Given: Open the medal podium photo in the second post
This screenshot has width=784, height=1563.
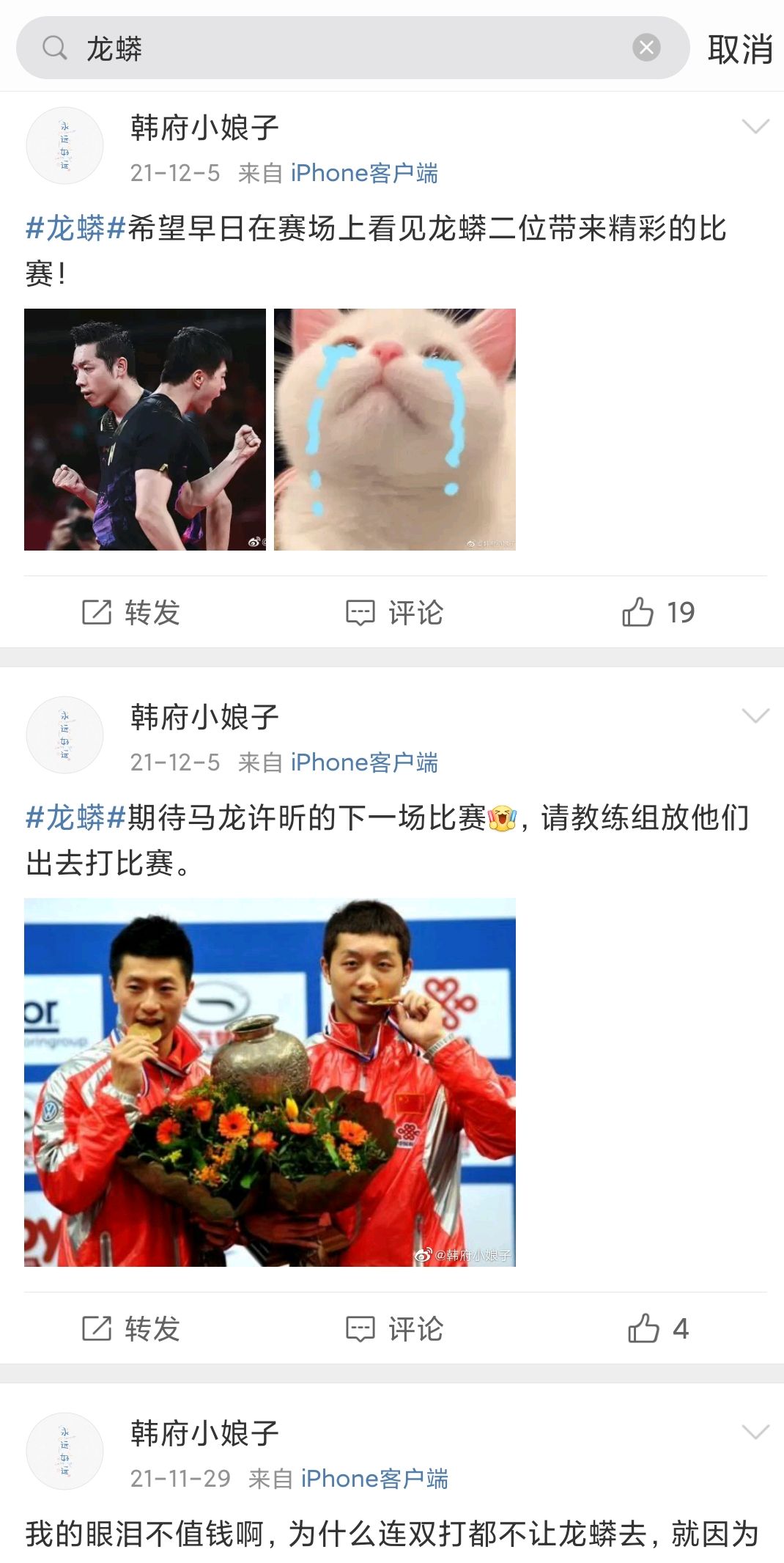Looking at the screenshot, I should (x=270, y=1082).
